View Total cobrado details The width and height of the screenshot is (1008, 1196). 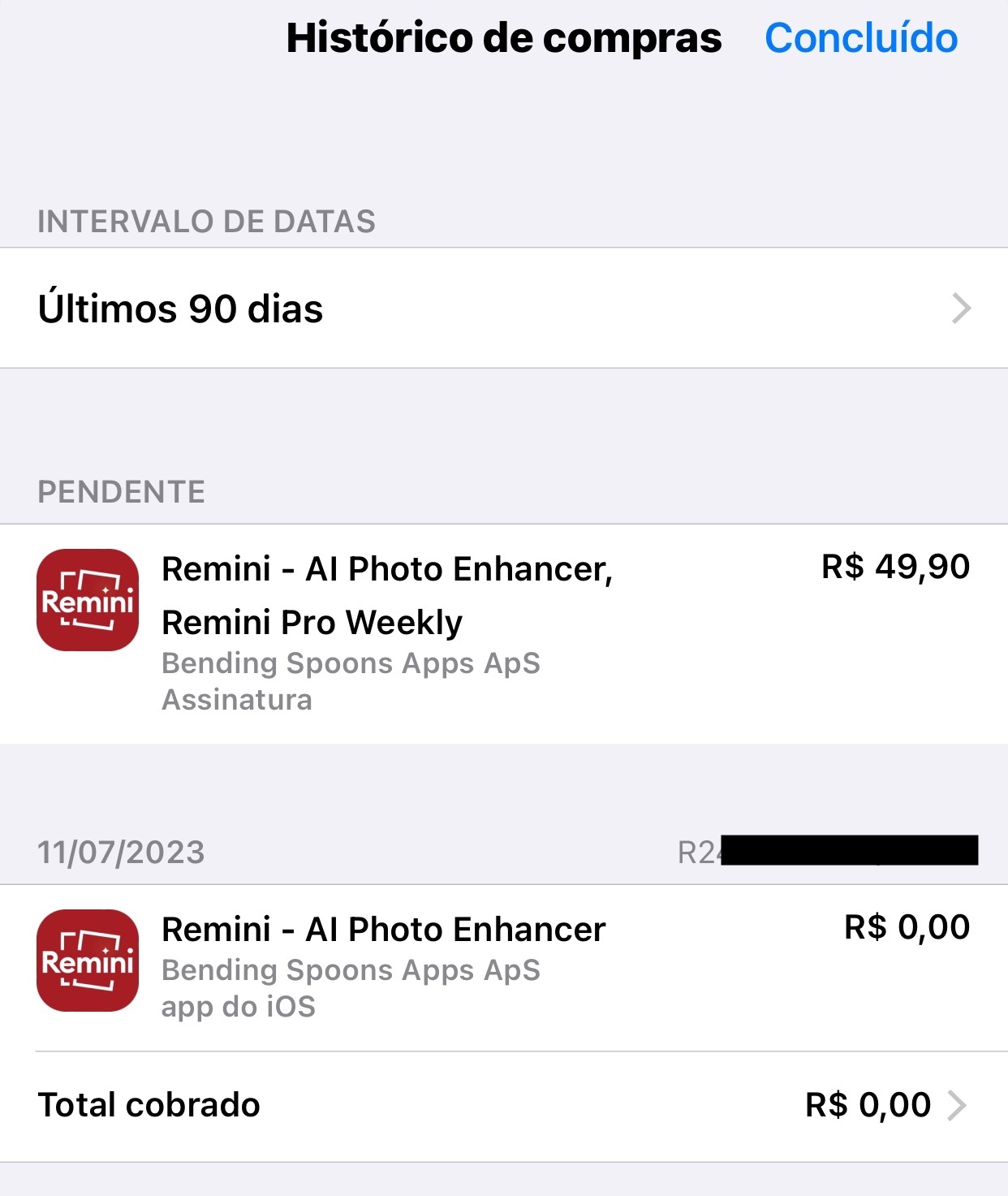(x=503, y=1105)
